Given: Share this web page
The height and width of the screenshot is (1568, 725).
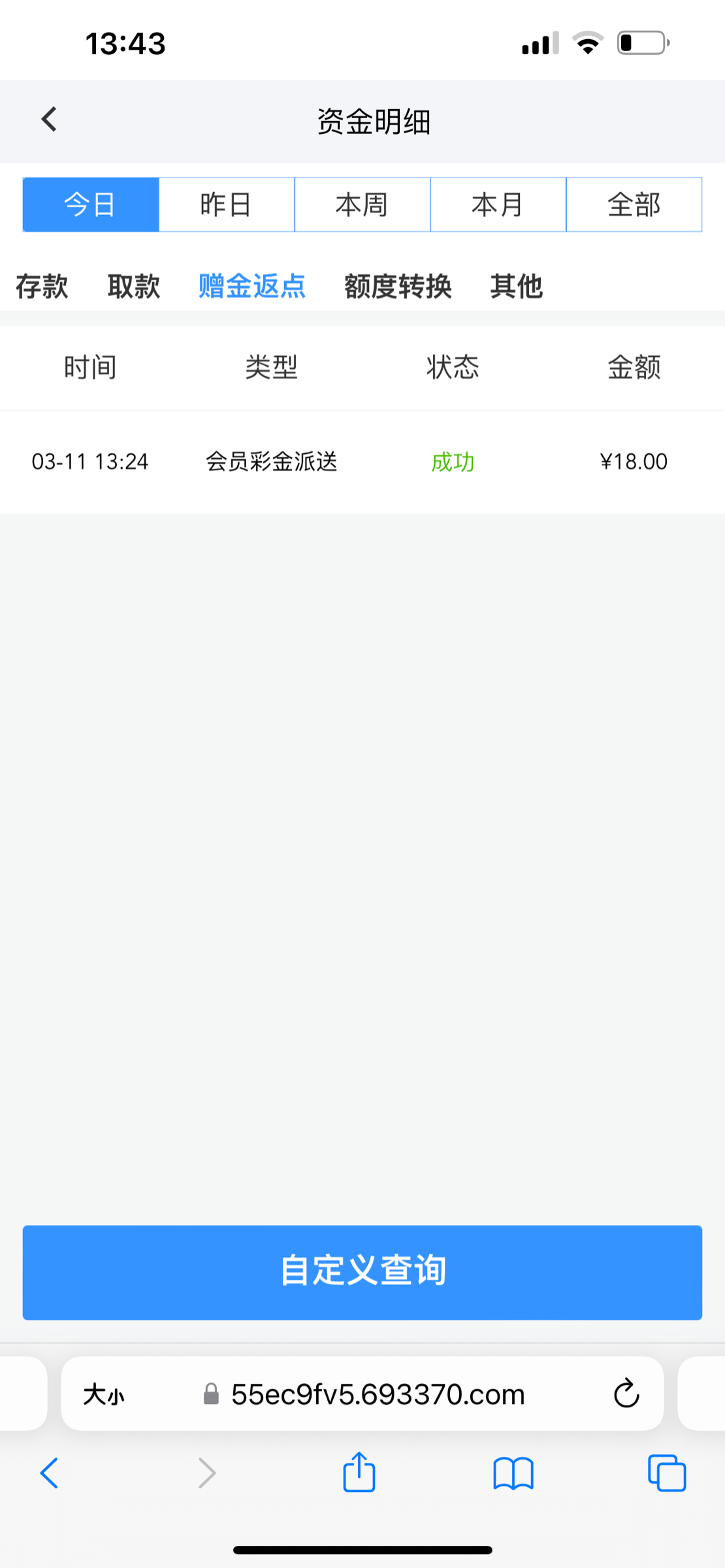Looking at the screenshot, I should 359,1473.
